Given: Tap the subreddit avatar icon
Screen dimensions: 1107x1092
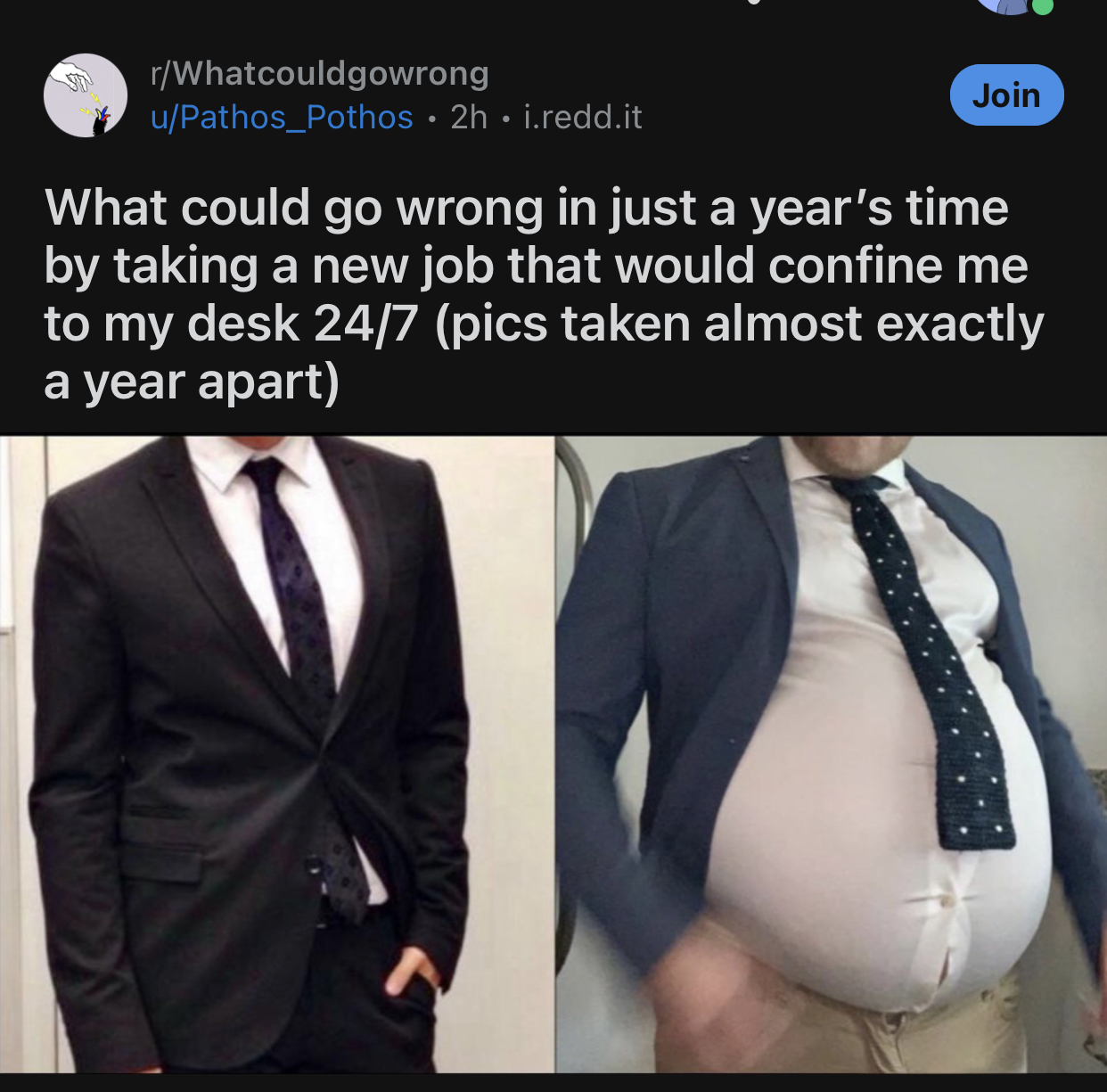Looking at the screenshot, I should coord(86,95).
